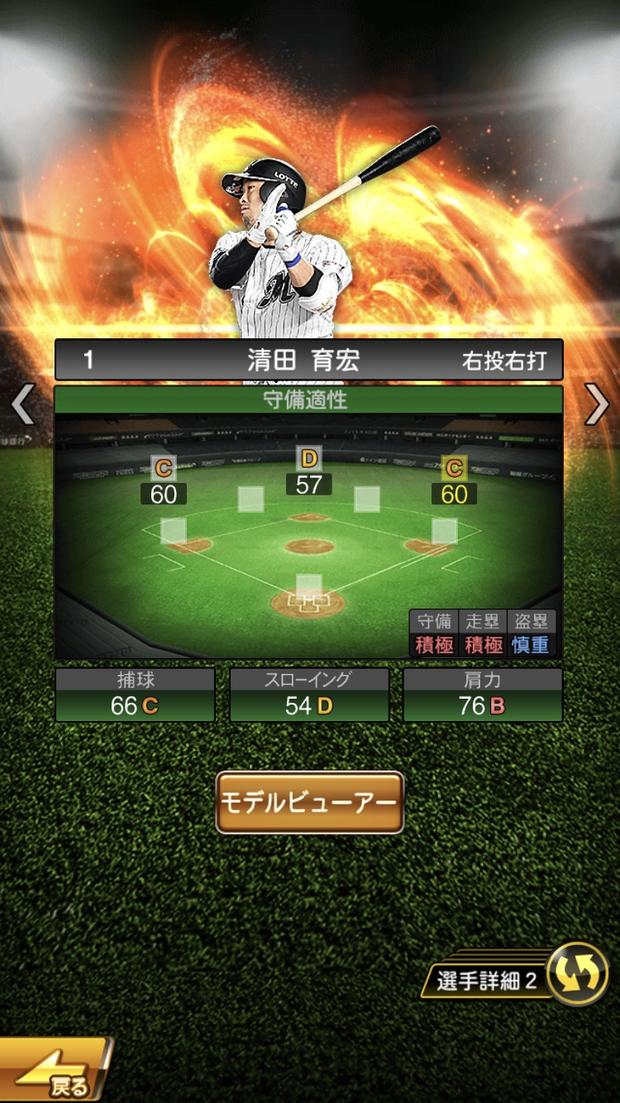Go to the next player with right arrow
Image resolution: width=620 pixels, height=1103 pixels.
pos(596,404)
